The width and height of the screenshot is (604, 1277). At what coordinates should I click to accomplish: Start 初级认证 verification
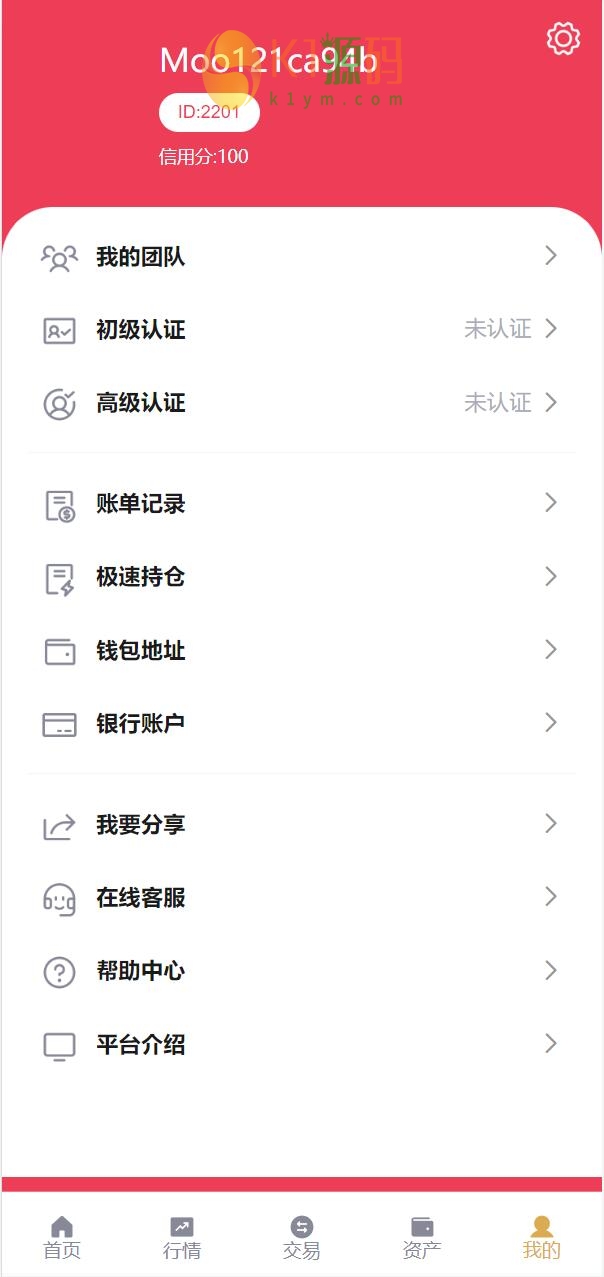click(300, 330)
